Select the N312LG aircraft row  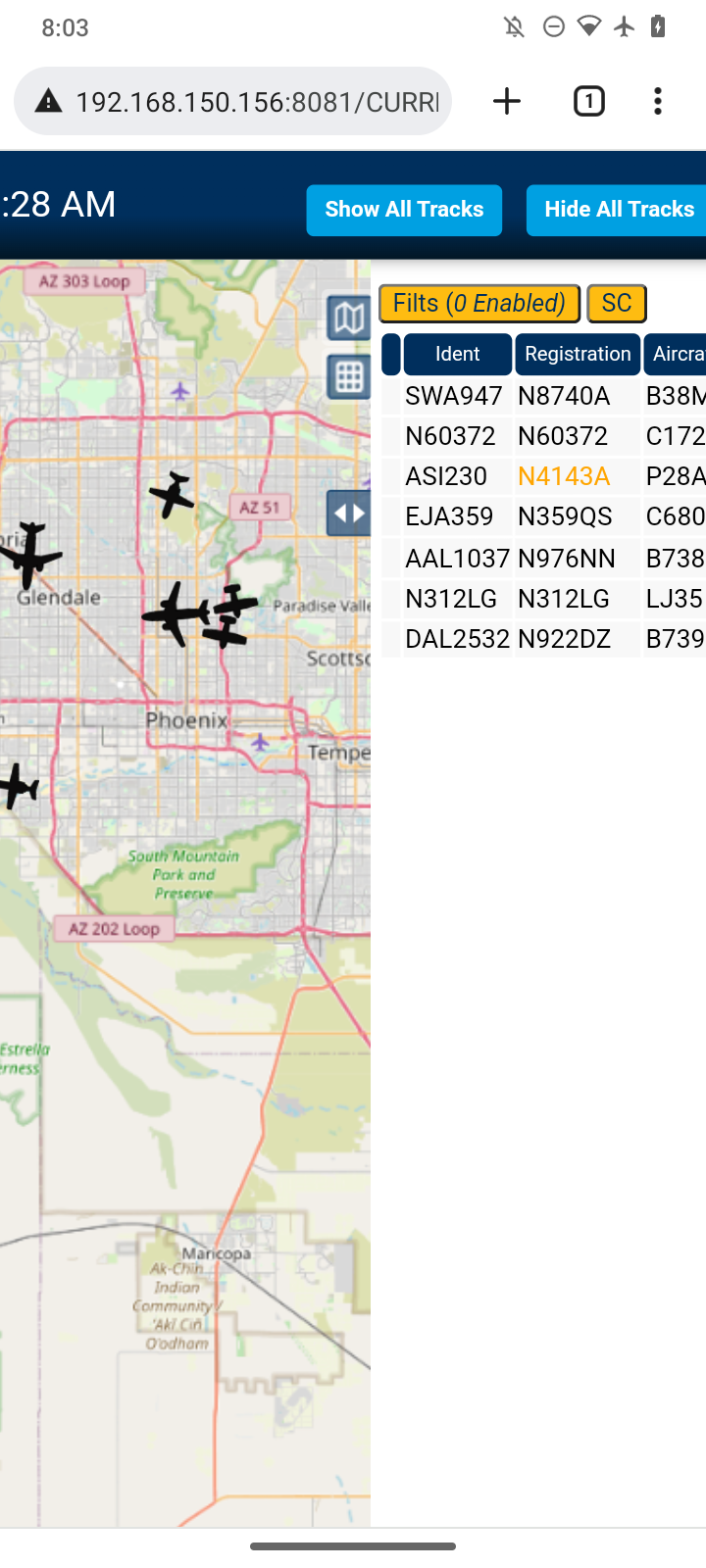click(544, 599)
